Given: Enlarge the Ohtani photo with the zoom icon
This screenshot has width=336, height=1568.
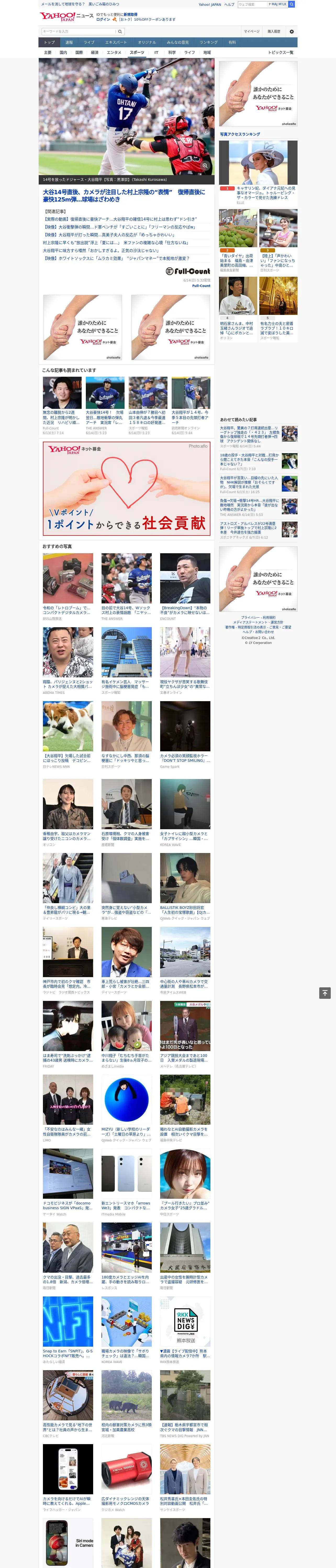Looking at the screenshot, I should tap(205, 166).
